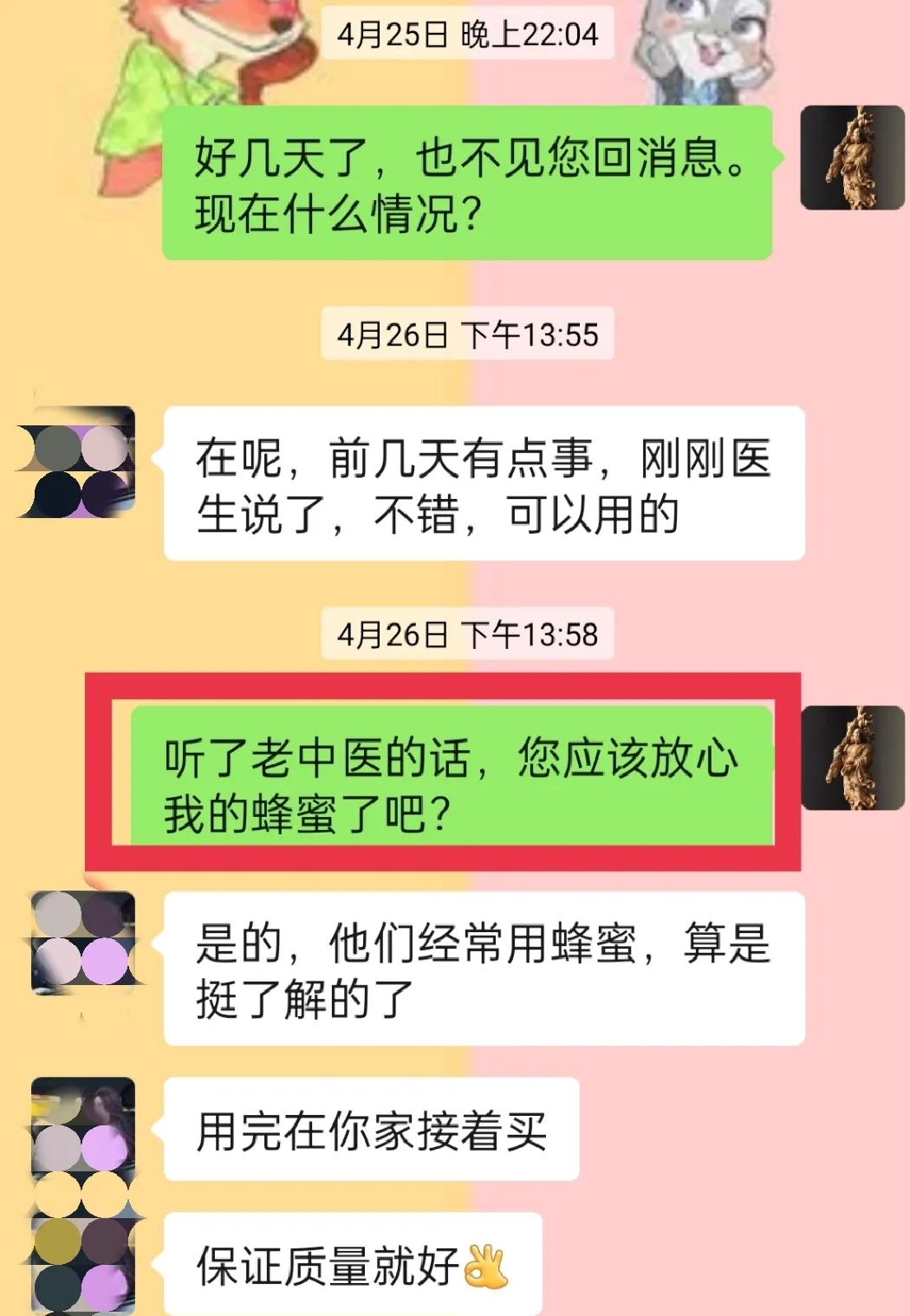This screenshot has height=1316, width=910.
Task: Select the timestamp '4月26日 下午13:58'
Action: [x=468, y=632]
